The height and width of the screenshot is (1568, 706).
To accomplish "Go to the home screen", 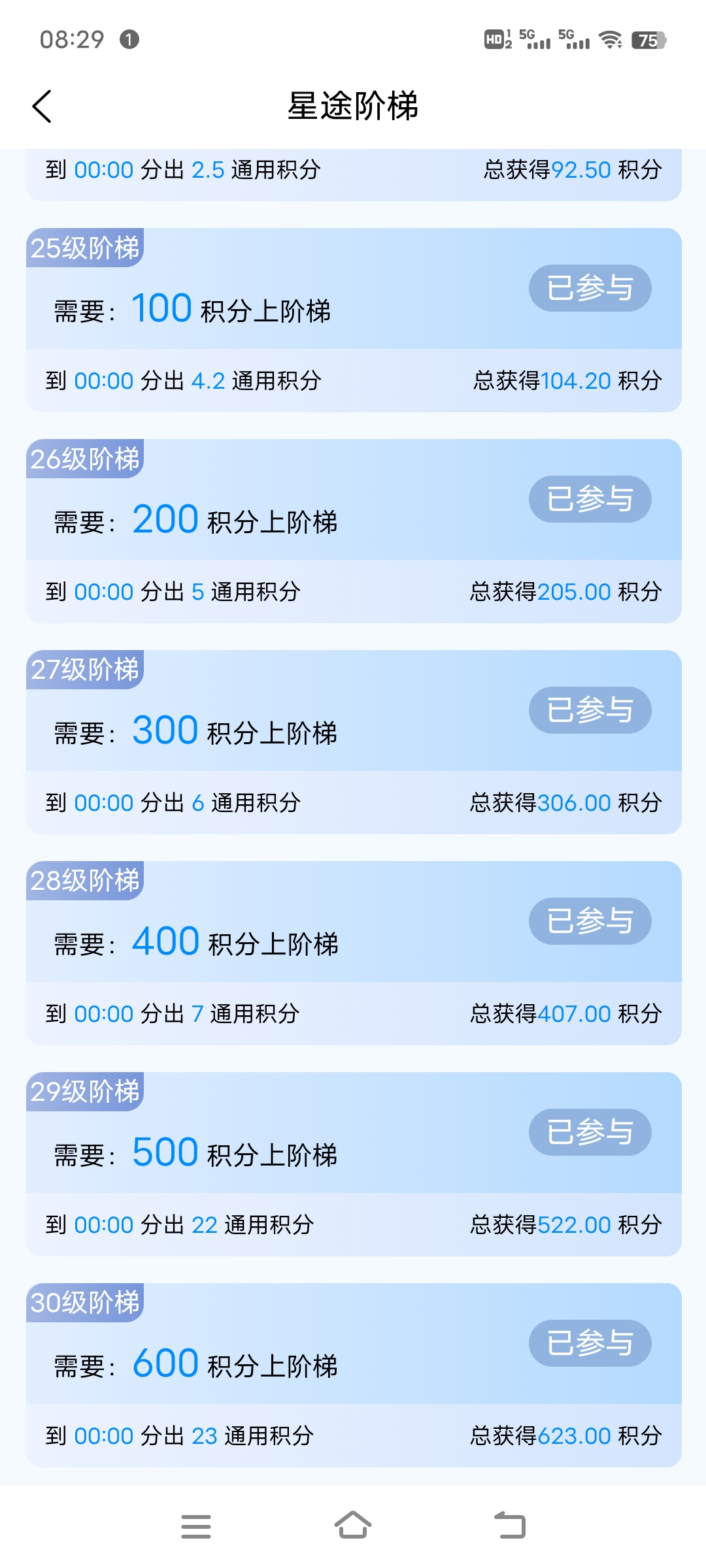I will tap(353, 1526).
